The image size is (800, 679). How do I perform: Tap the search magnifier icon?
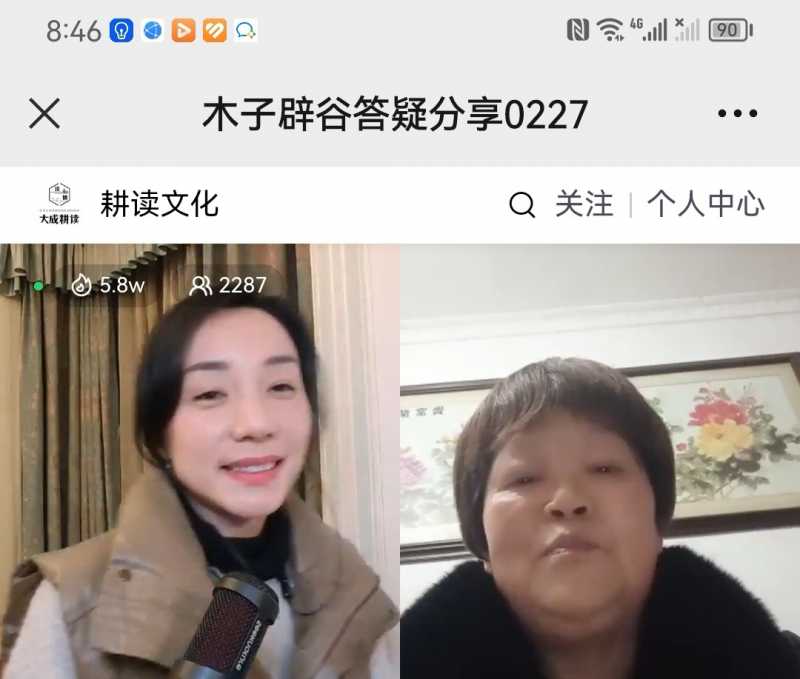tap(522, 205)
